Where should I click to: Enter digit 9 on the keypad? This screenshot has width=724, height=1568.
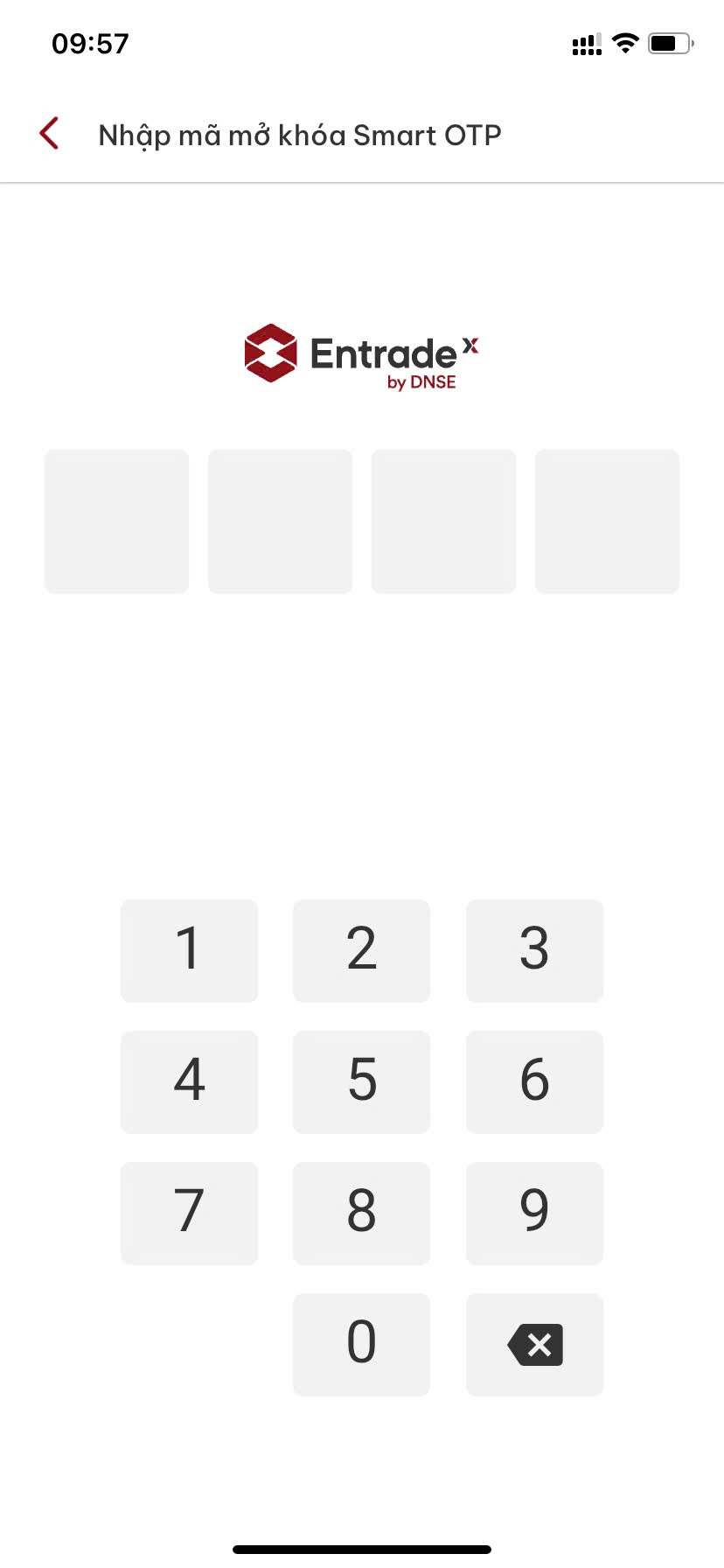click(534, 1213)
